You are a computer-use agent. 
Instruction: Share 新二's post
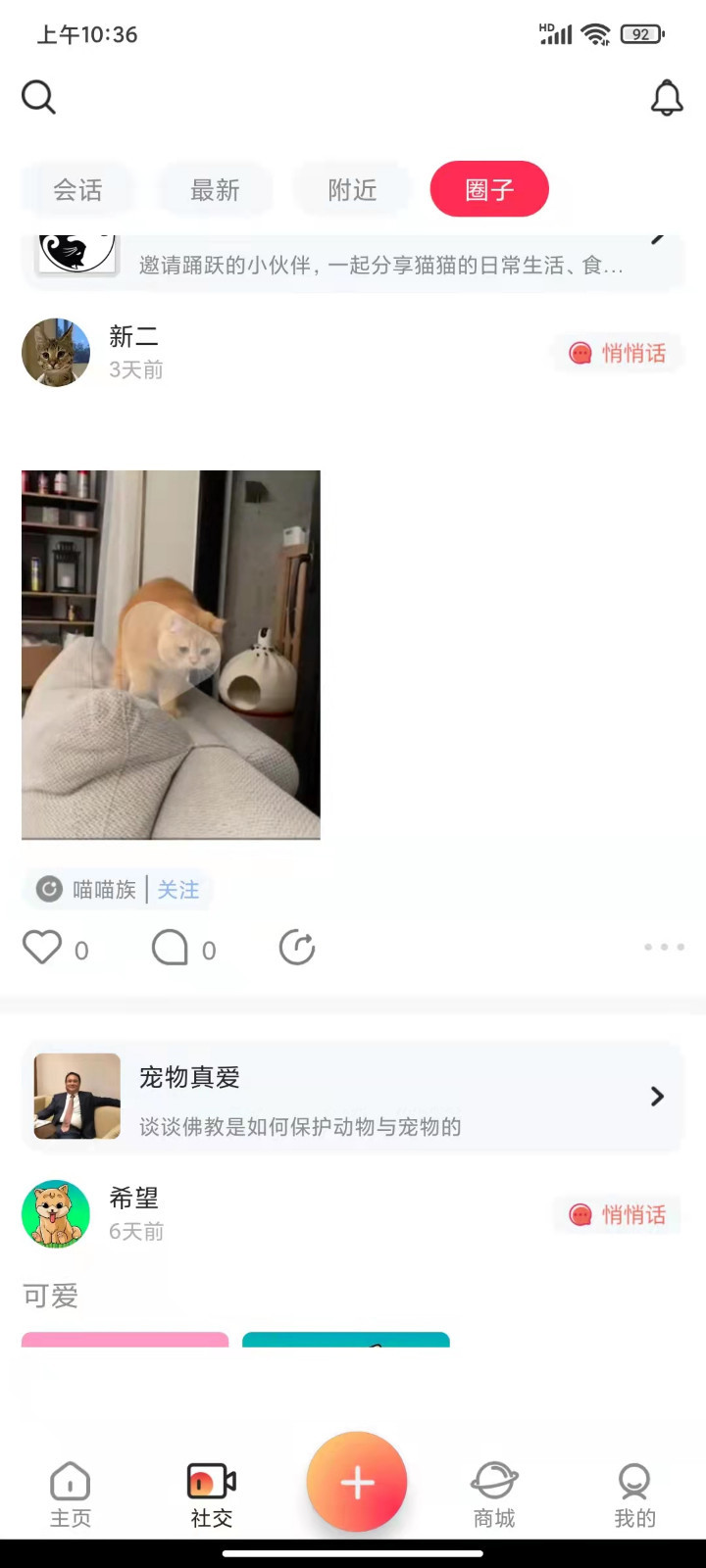tap(297, 948)
